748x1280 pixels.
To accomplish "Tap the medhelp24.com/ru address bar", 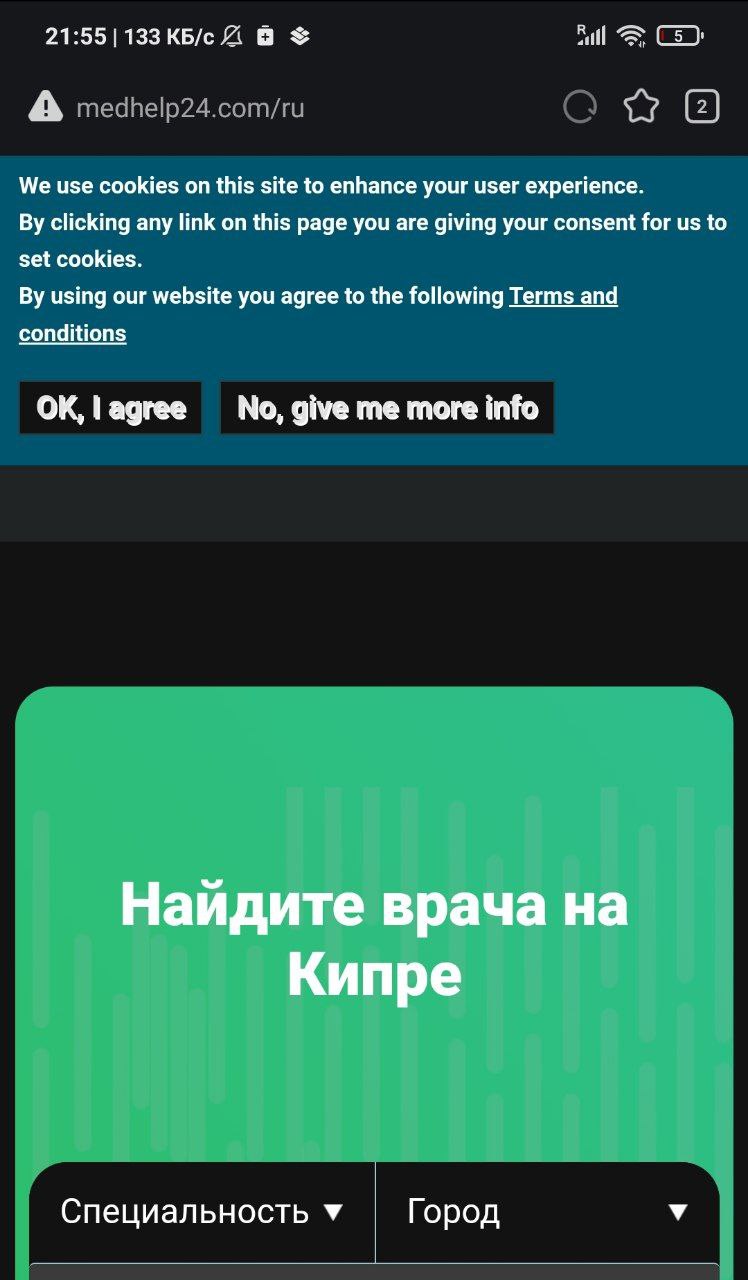I will [190, 107].
